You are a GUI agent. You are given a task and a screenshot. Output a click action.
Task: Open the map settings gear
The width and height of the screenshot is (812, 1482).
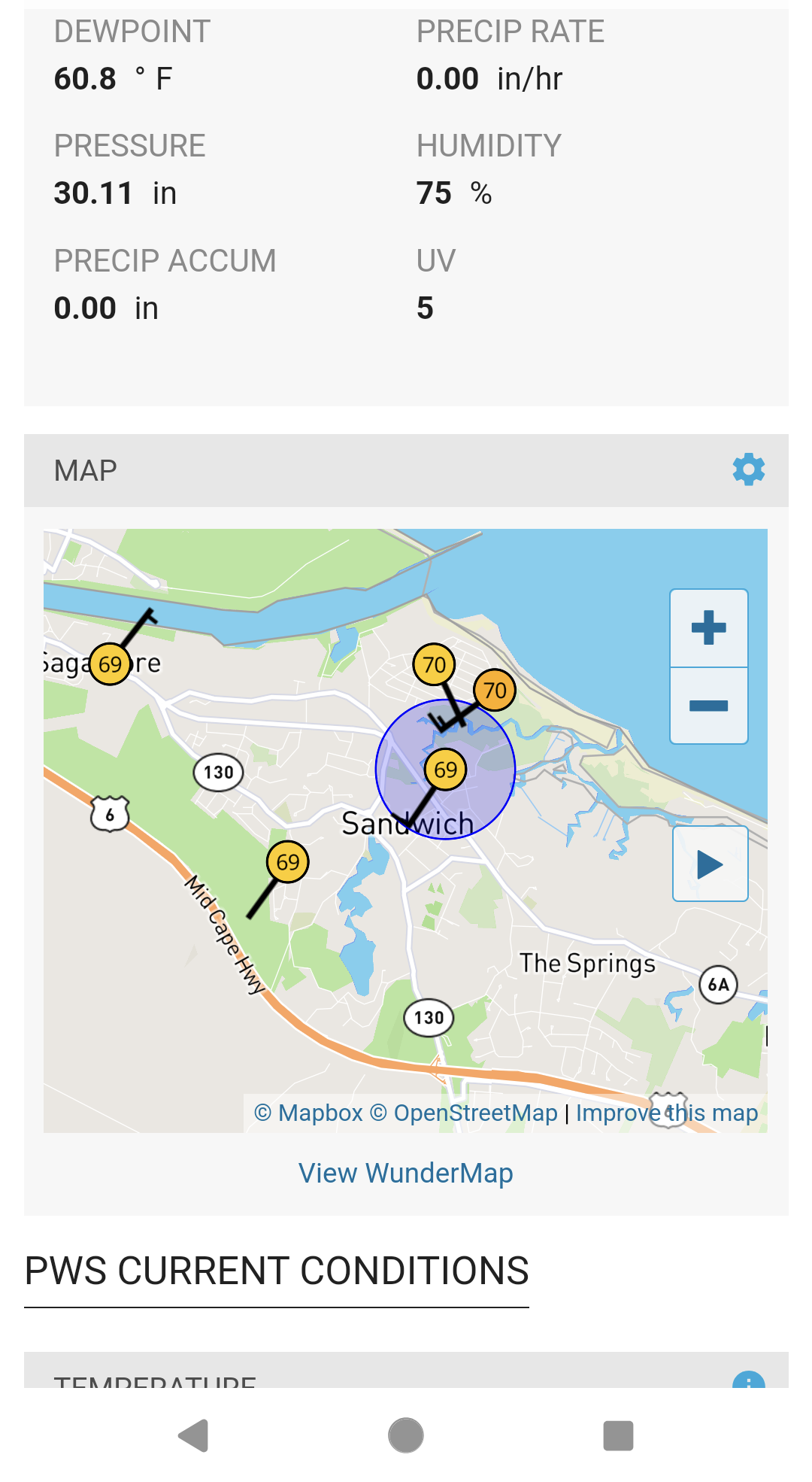(x=748, y=469)
